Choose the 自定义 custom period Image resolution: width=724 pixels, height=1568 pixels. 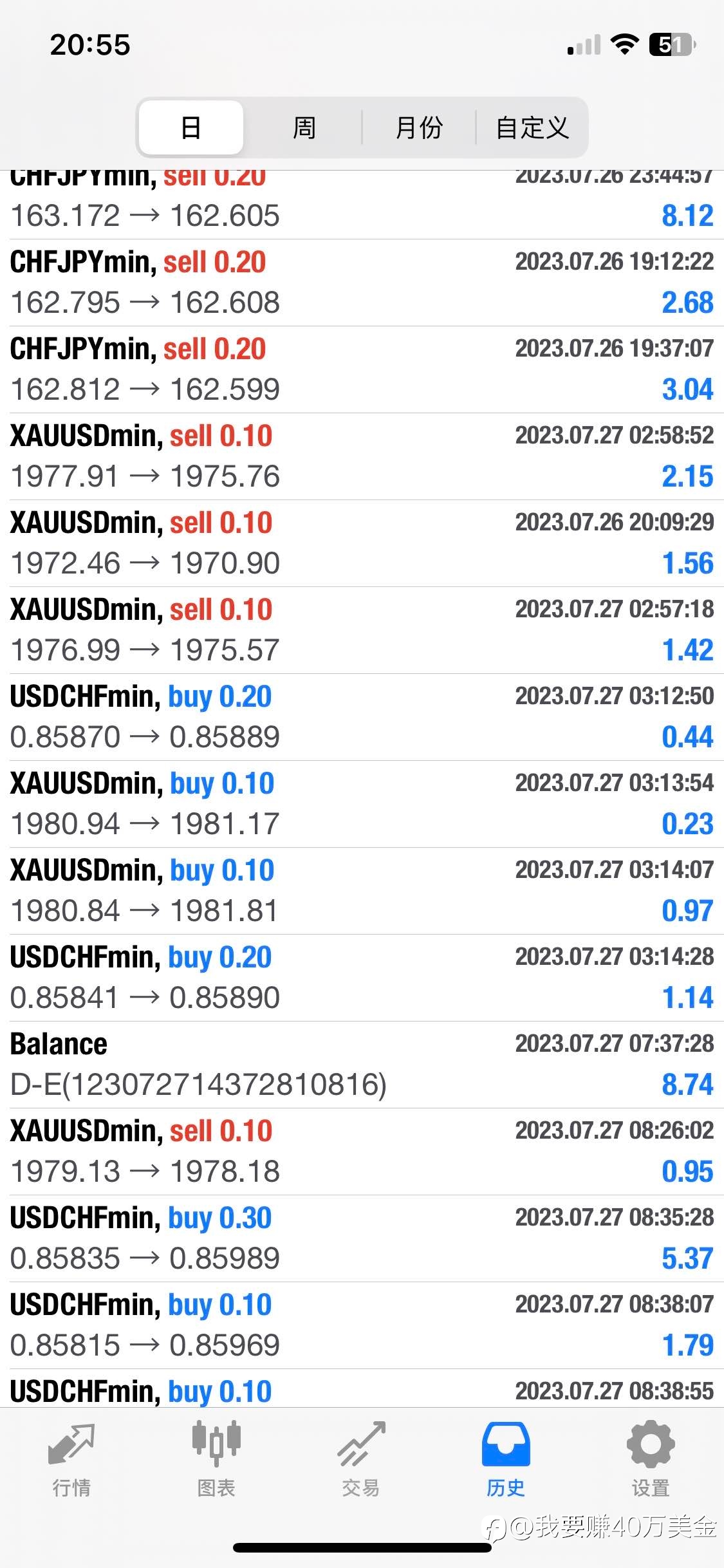tap(532, 127)
